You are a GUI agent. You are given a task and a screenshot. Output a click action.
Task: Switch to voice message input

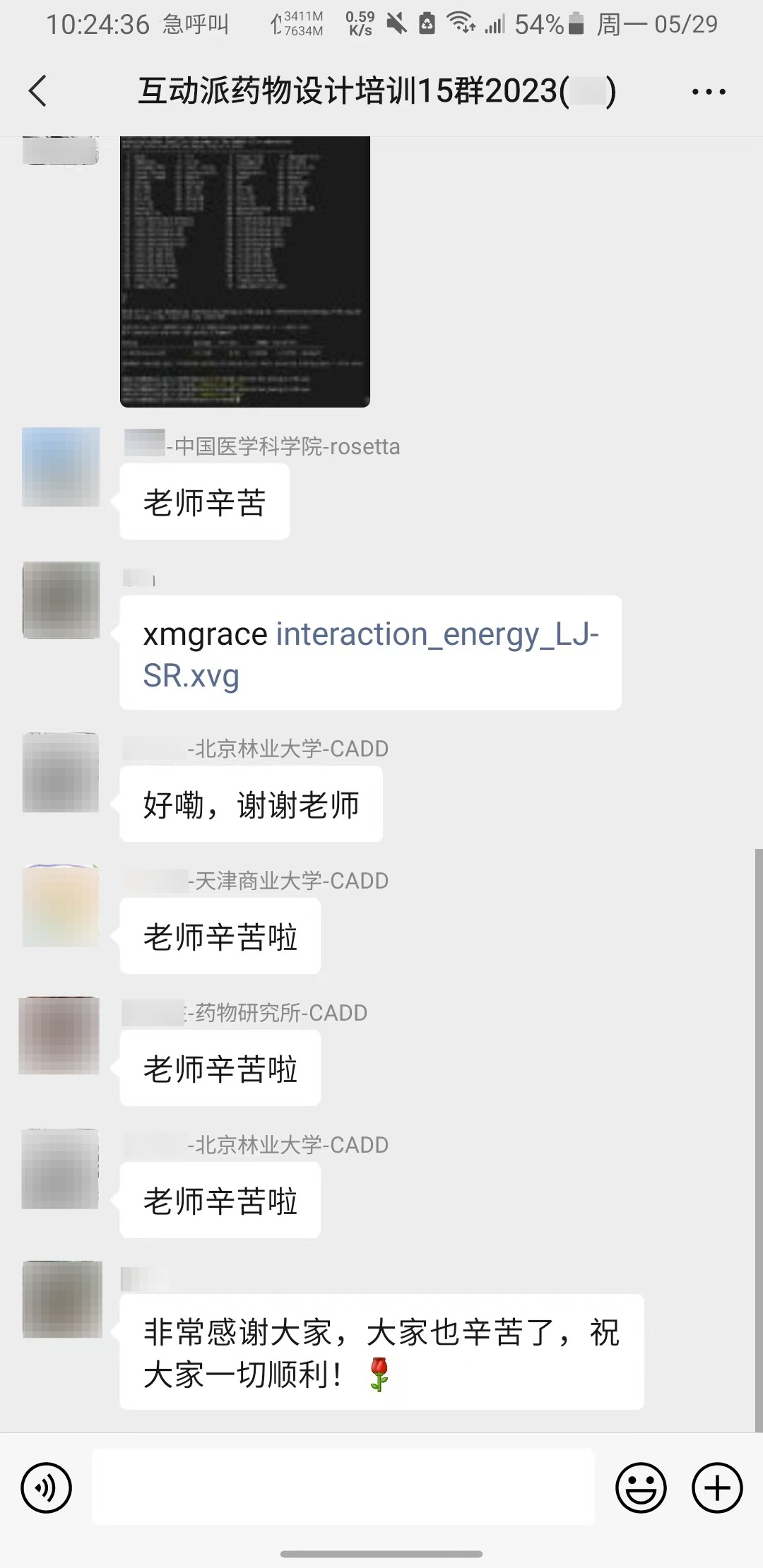(x=47, y=1488)
